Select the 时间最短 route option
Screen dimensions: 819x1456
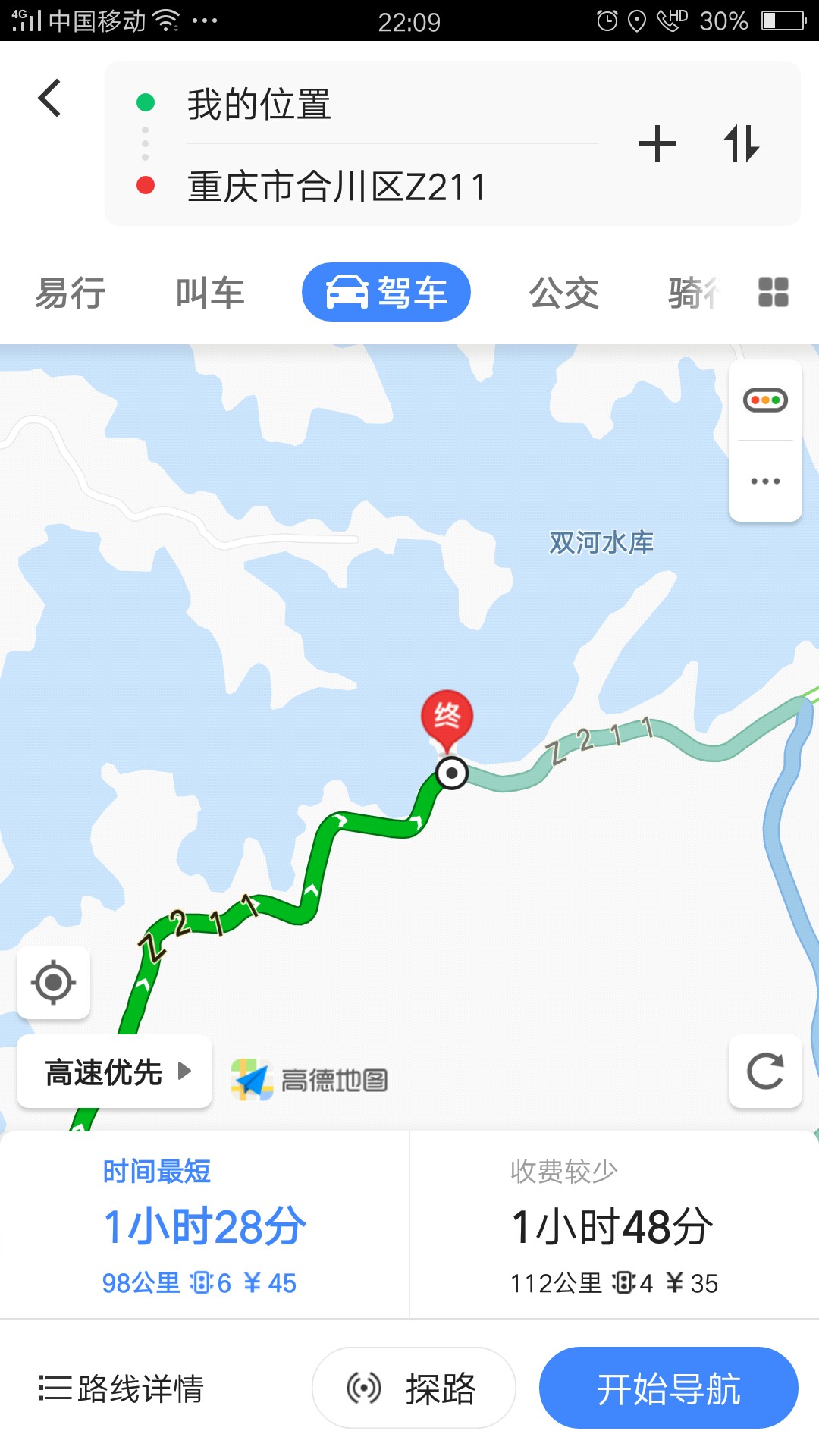pyautogui.click(x=203, y=1225)
